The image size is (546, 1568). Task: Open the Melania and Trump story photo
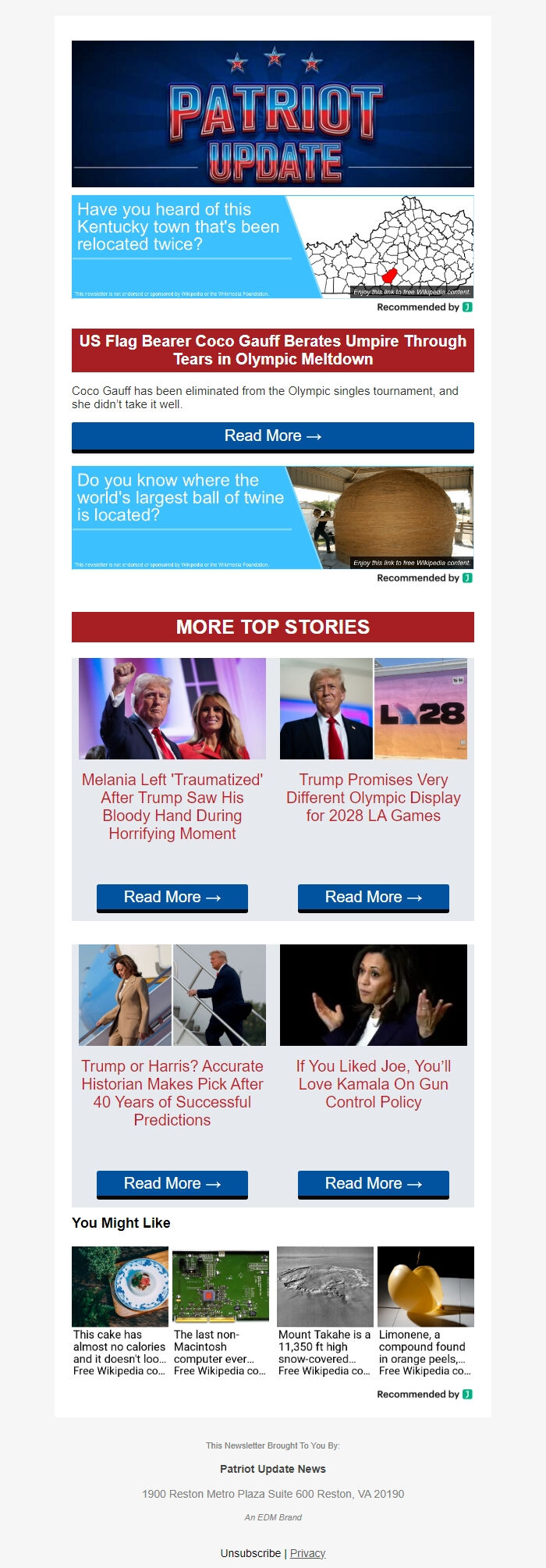(172, 709)
